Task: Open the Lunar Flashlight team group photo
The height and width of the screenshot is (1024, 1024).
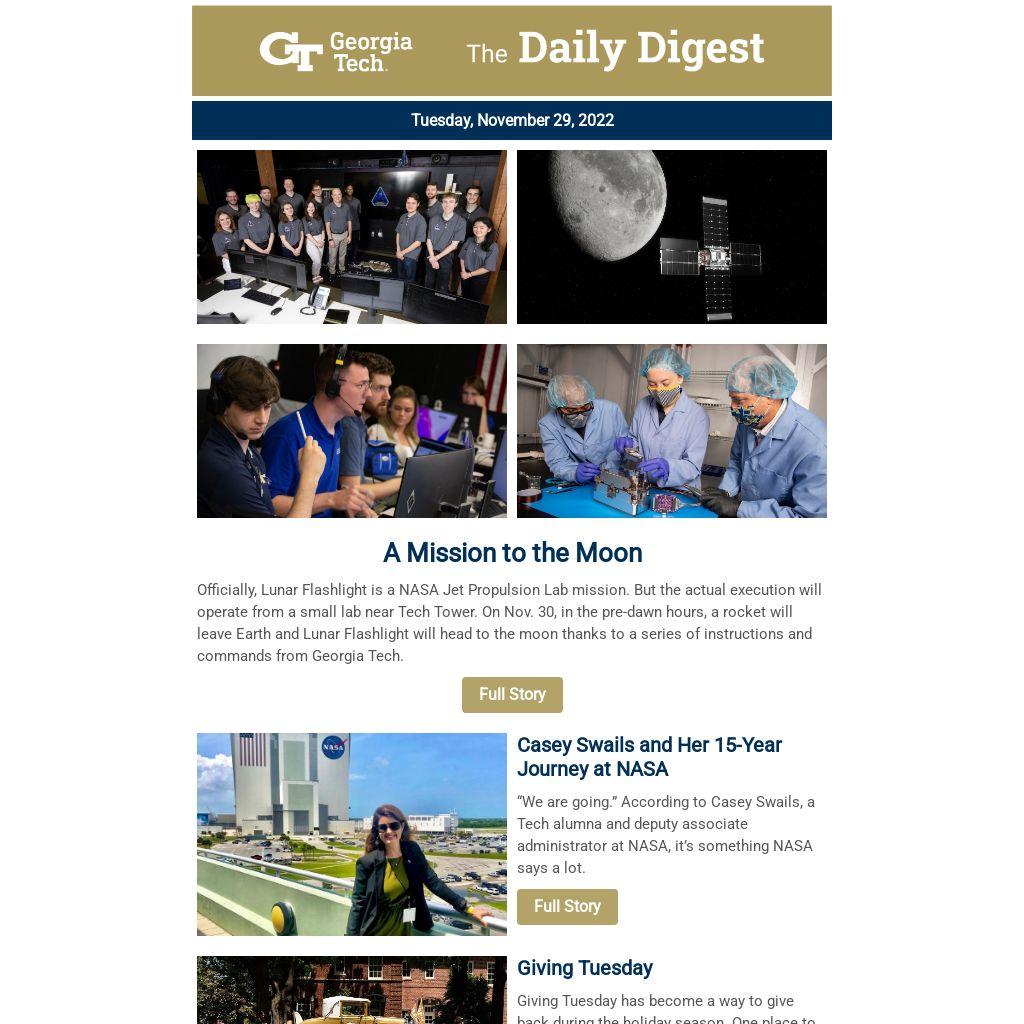Action: pos(352,237)
